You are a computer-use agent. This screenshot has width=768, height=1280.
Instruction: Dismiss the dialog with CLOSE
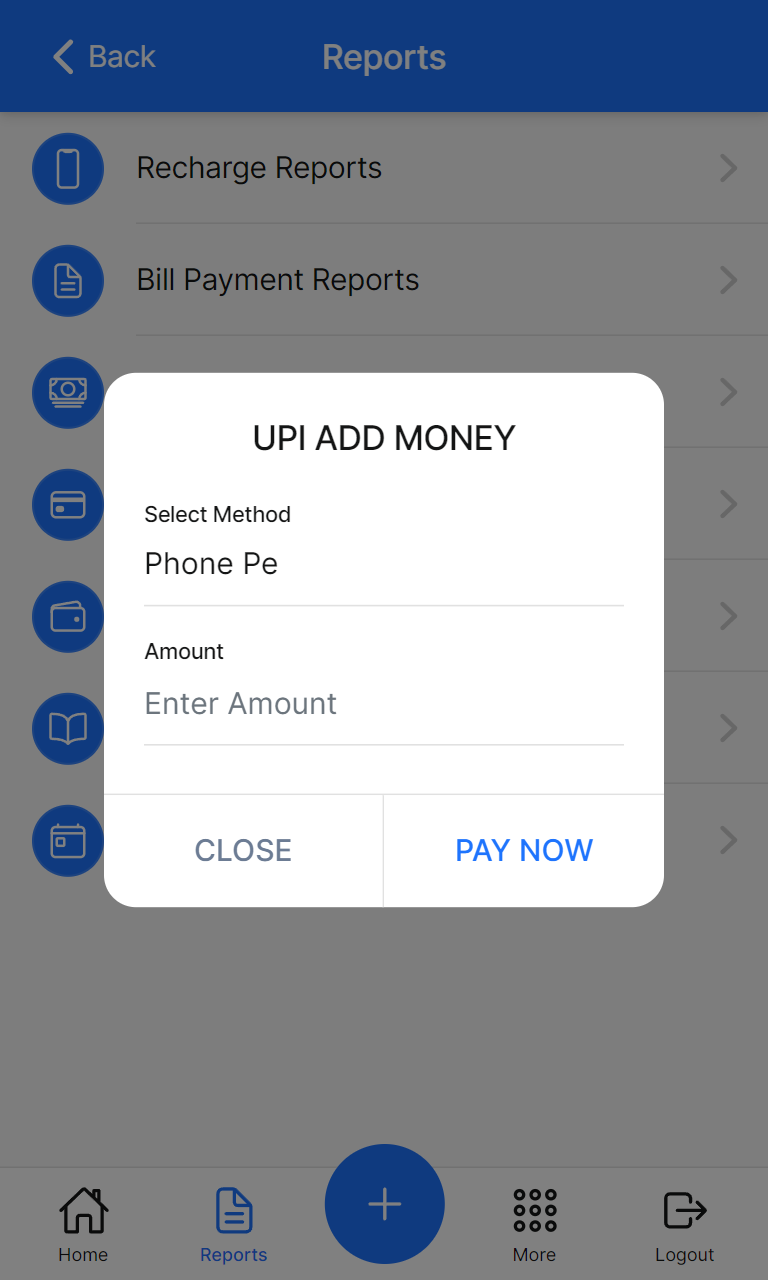pyautogui.click(x=243, y=851)
